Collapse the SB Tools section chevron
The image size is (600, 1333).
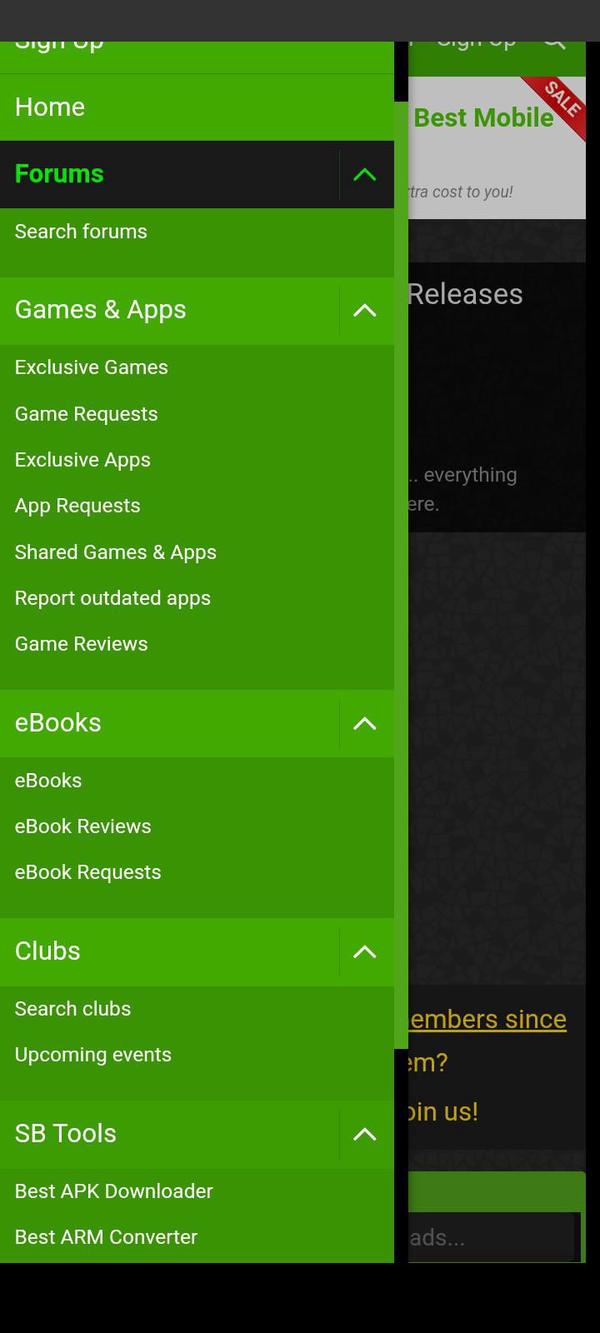pos(365,1134)
